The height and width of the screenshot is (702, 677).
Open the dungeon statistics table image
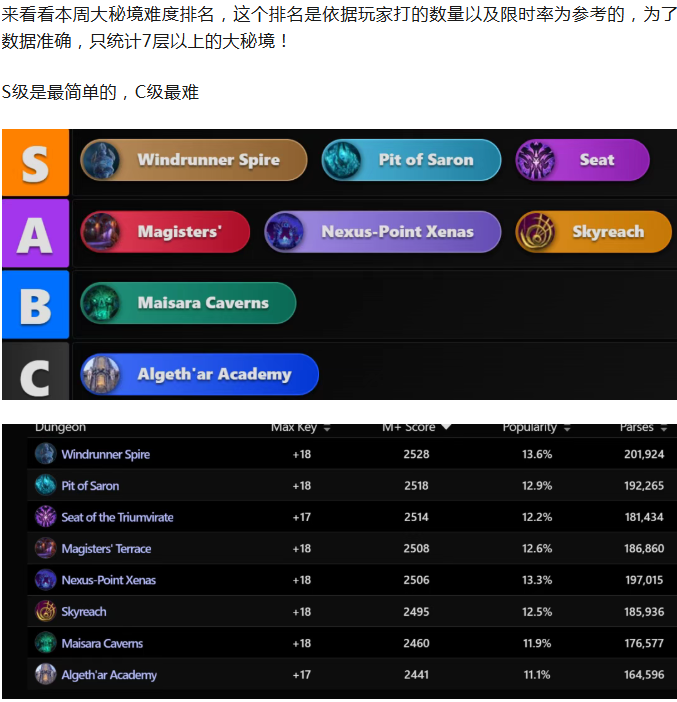pyautogui.click(x=338, y=560)
